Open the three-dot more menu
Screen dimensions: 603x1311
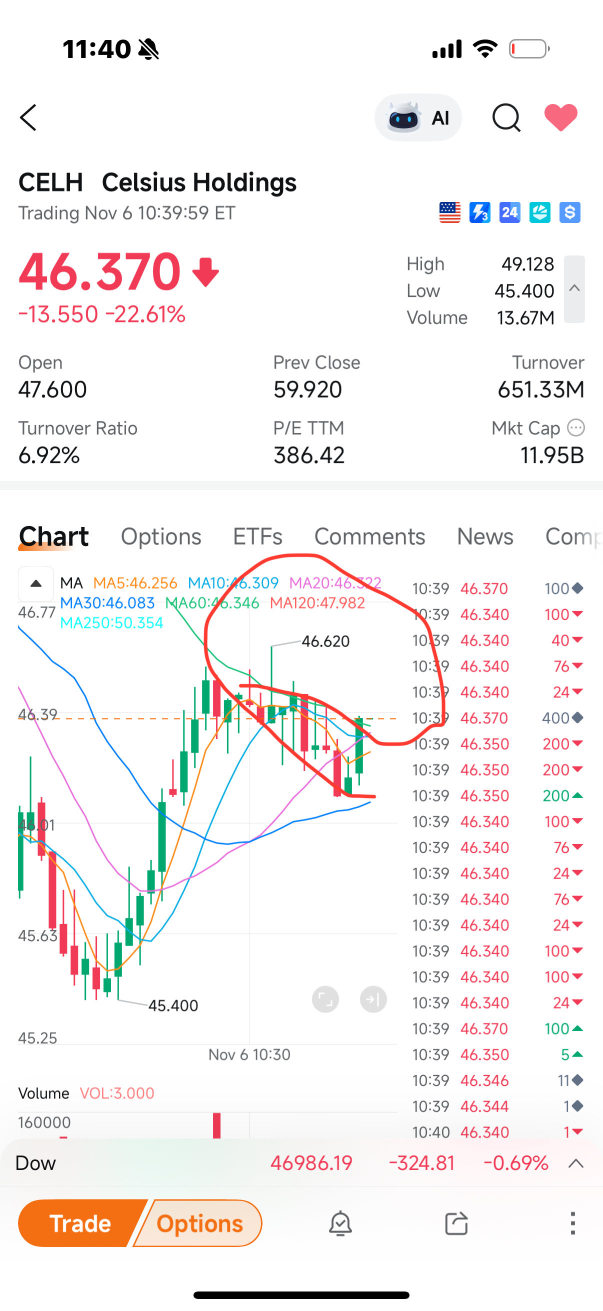pos(573,1224)
